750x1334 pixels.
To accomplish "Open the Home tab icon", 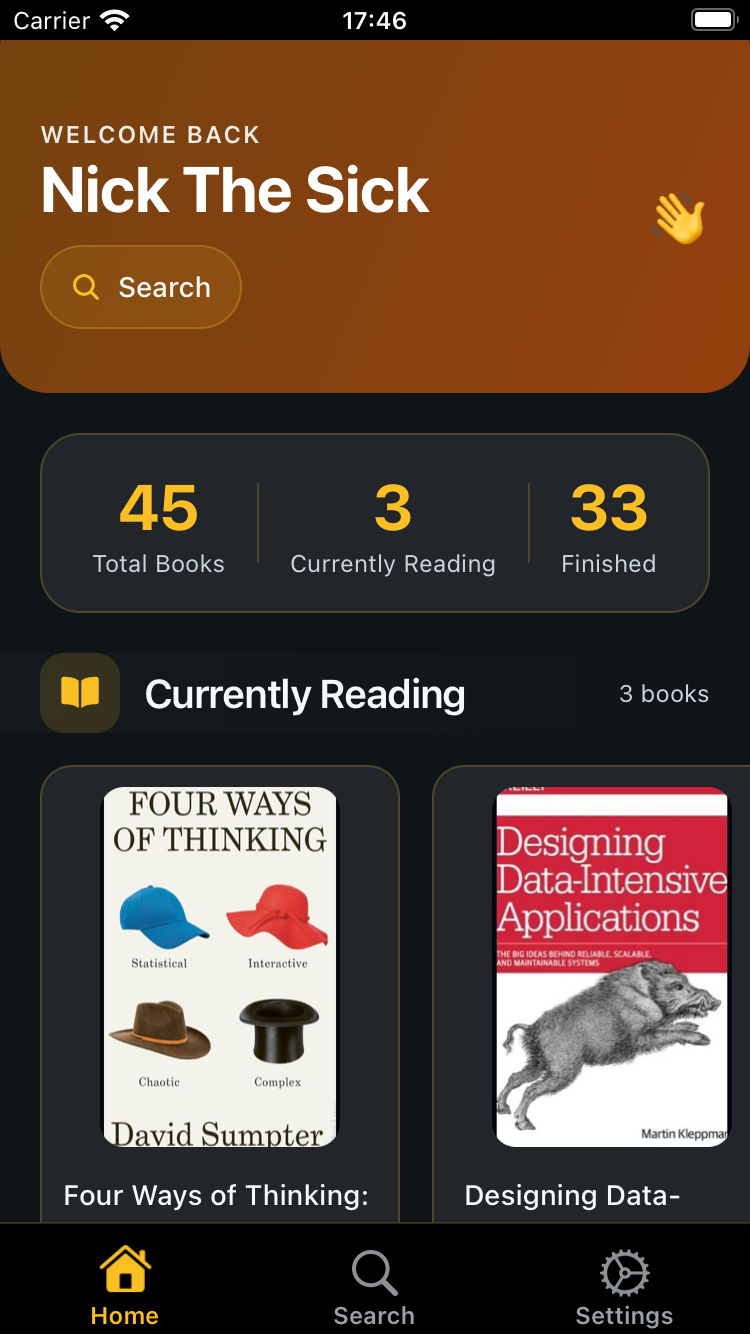I will tap(124, 1270).
